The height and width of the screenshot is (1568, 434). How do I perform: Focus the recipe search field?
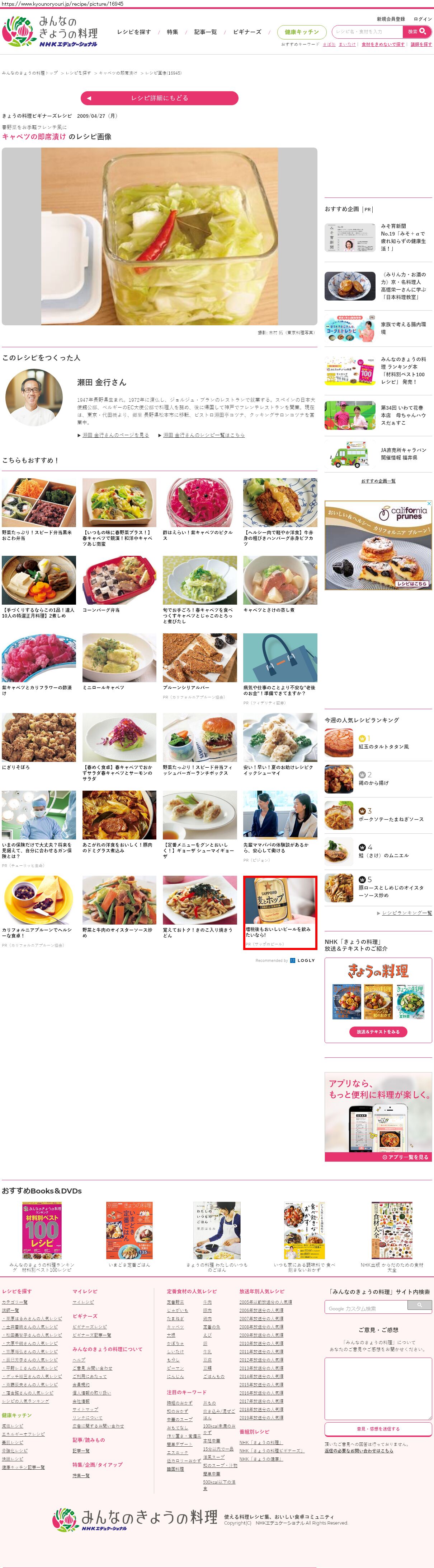[367, 32]
